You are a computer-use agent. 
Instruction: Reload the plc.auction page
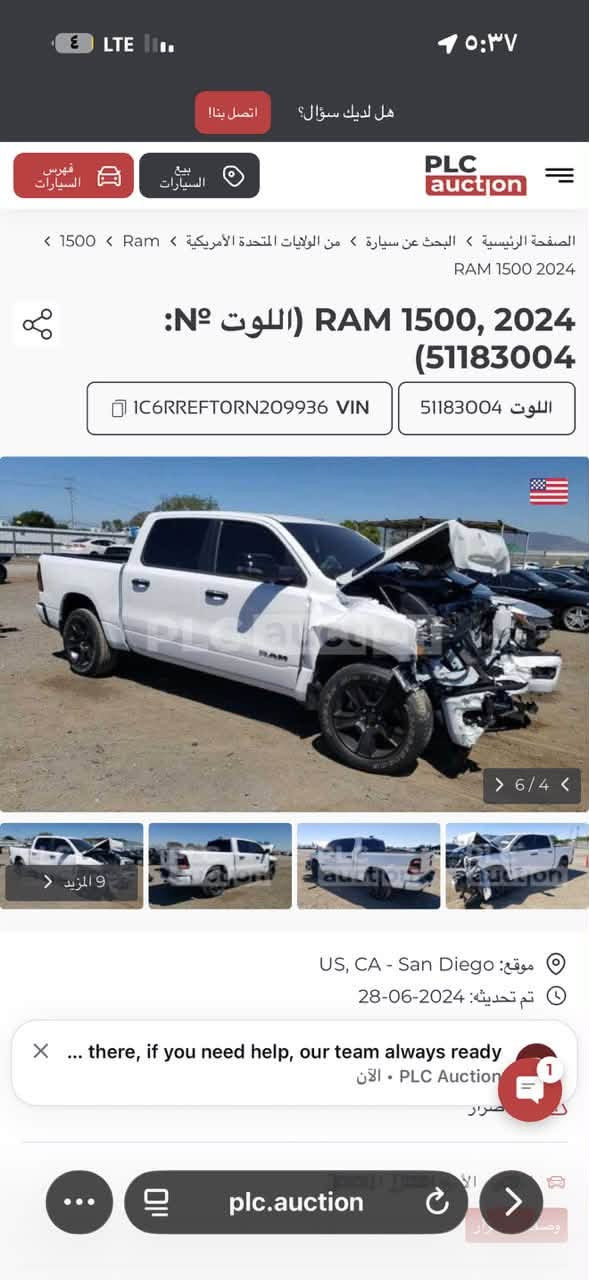tap(437, 1202)
